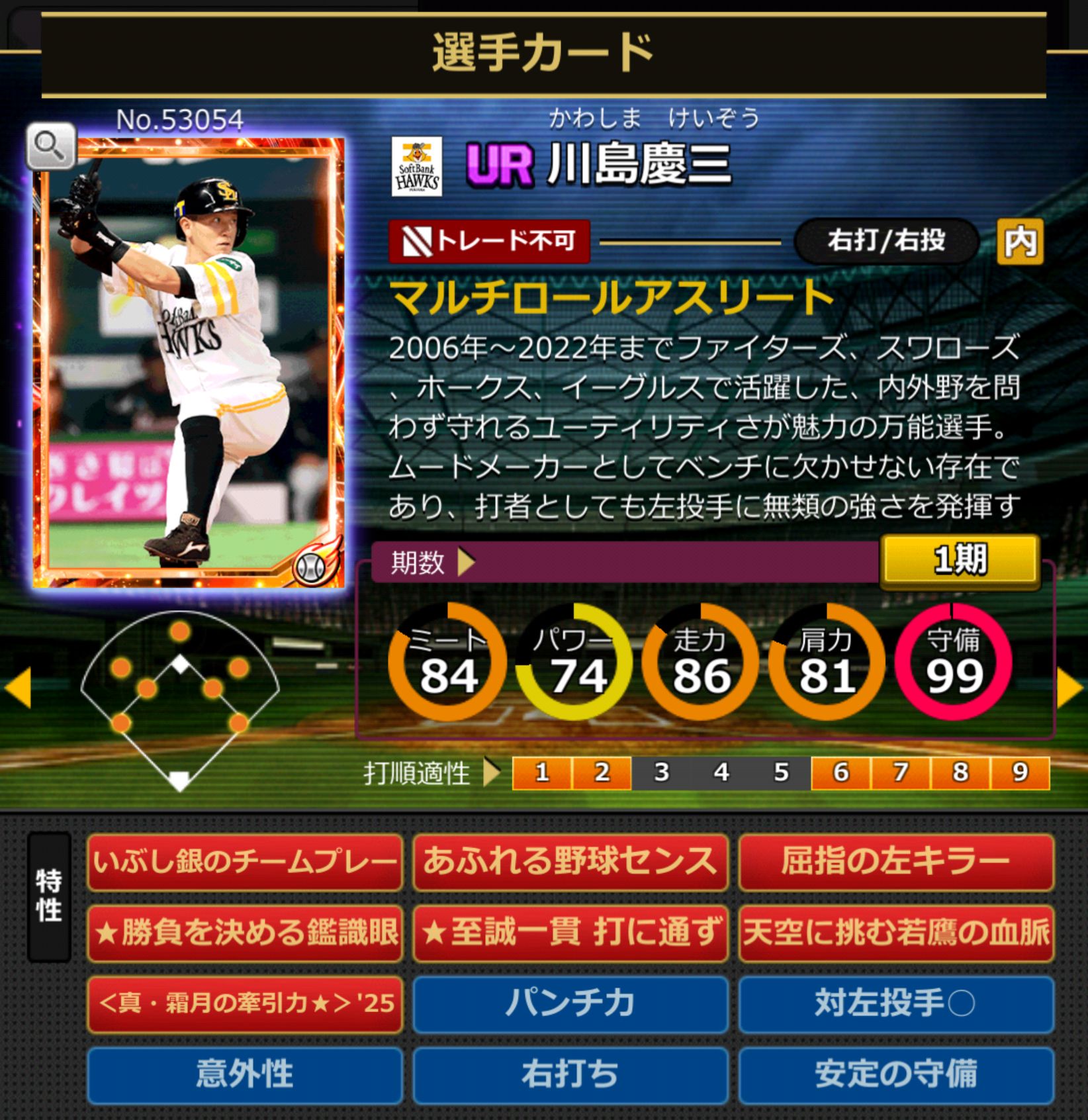Open the いぶし銀のチームプレー trait

[x=244, y=862]
